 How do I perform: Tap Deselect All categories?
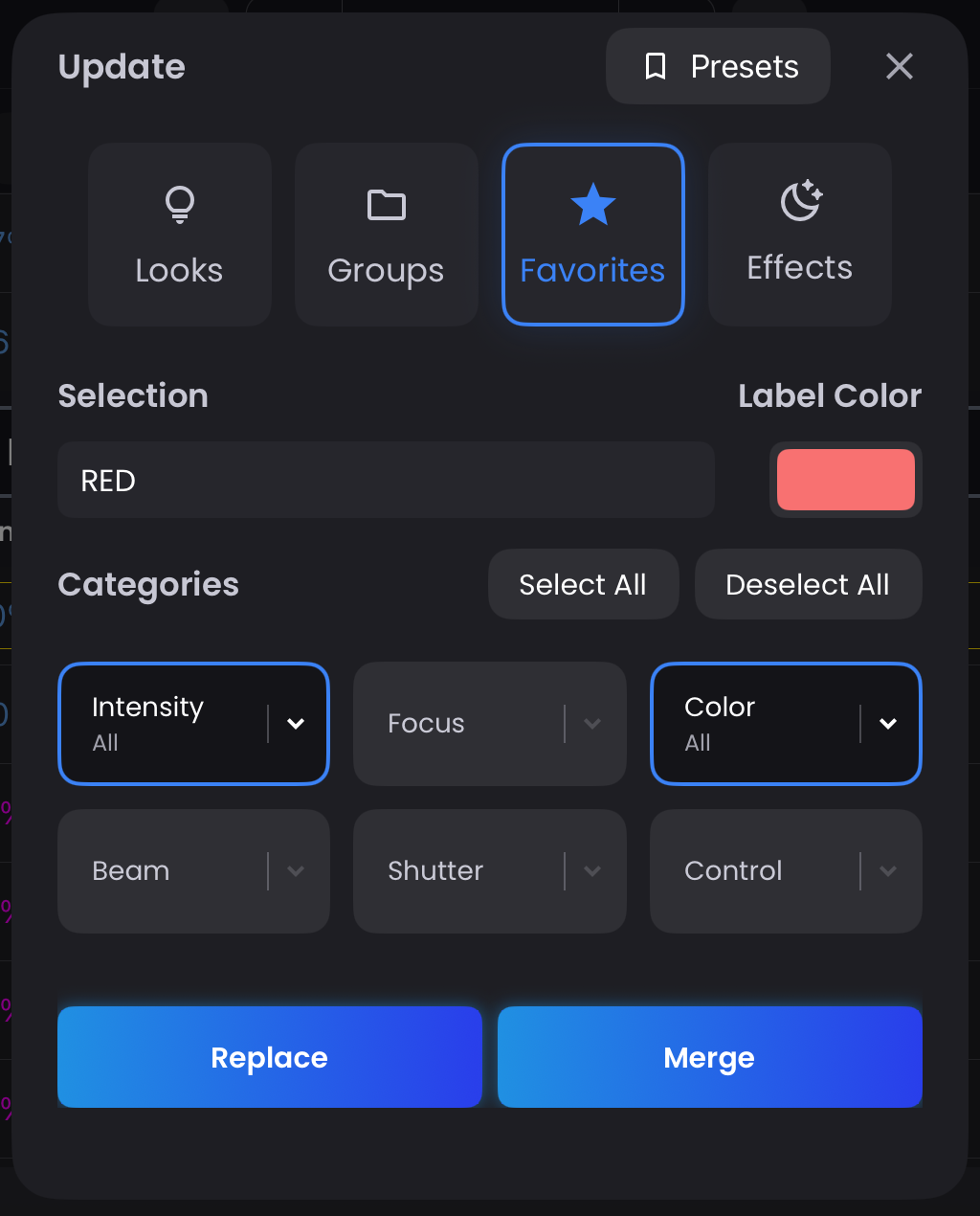808,584
